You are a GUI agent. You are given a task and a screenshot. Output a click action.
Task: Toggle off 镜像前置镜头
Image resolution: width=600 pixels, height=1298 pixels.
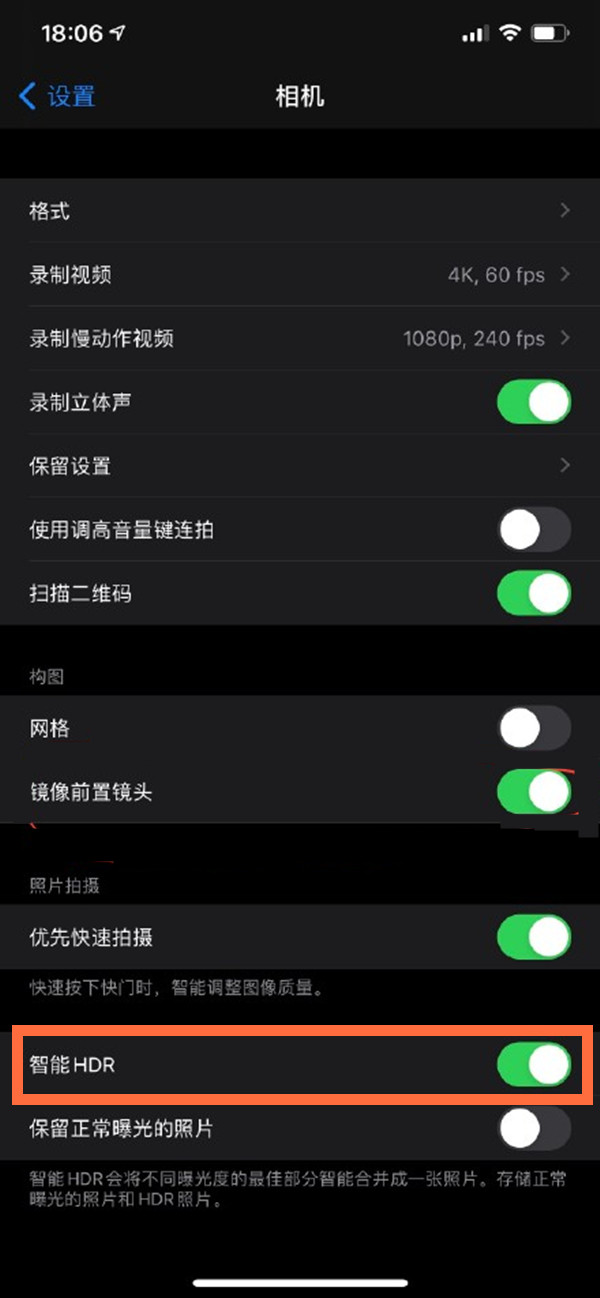[x=534, y=793]
